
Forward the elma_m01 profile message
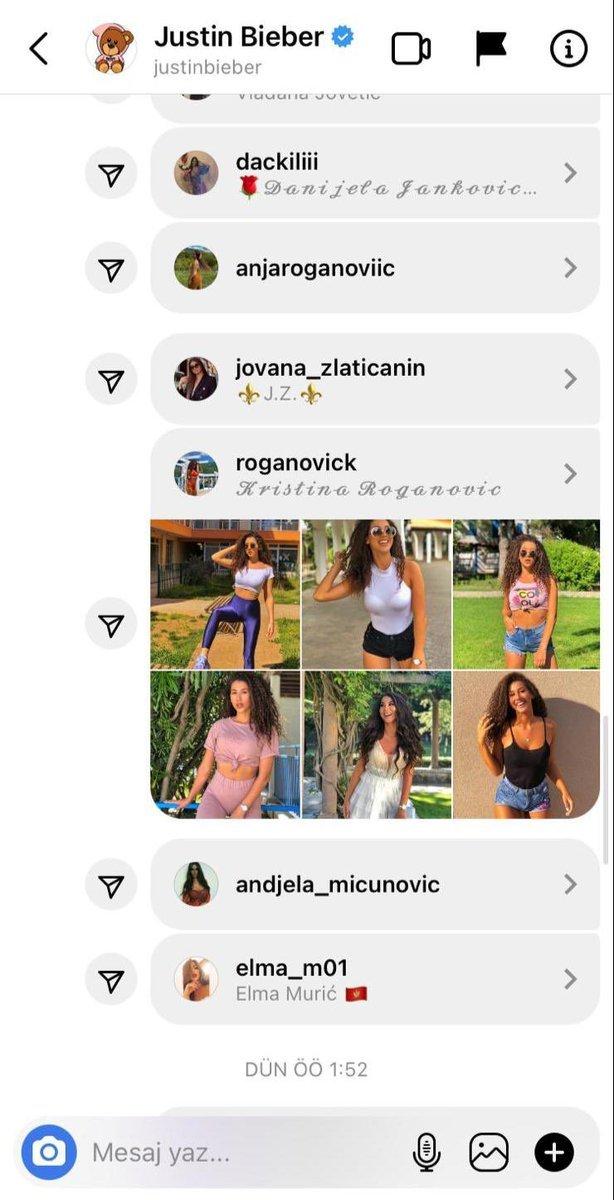pyautogui.click(x=111, y=980)
